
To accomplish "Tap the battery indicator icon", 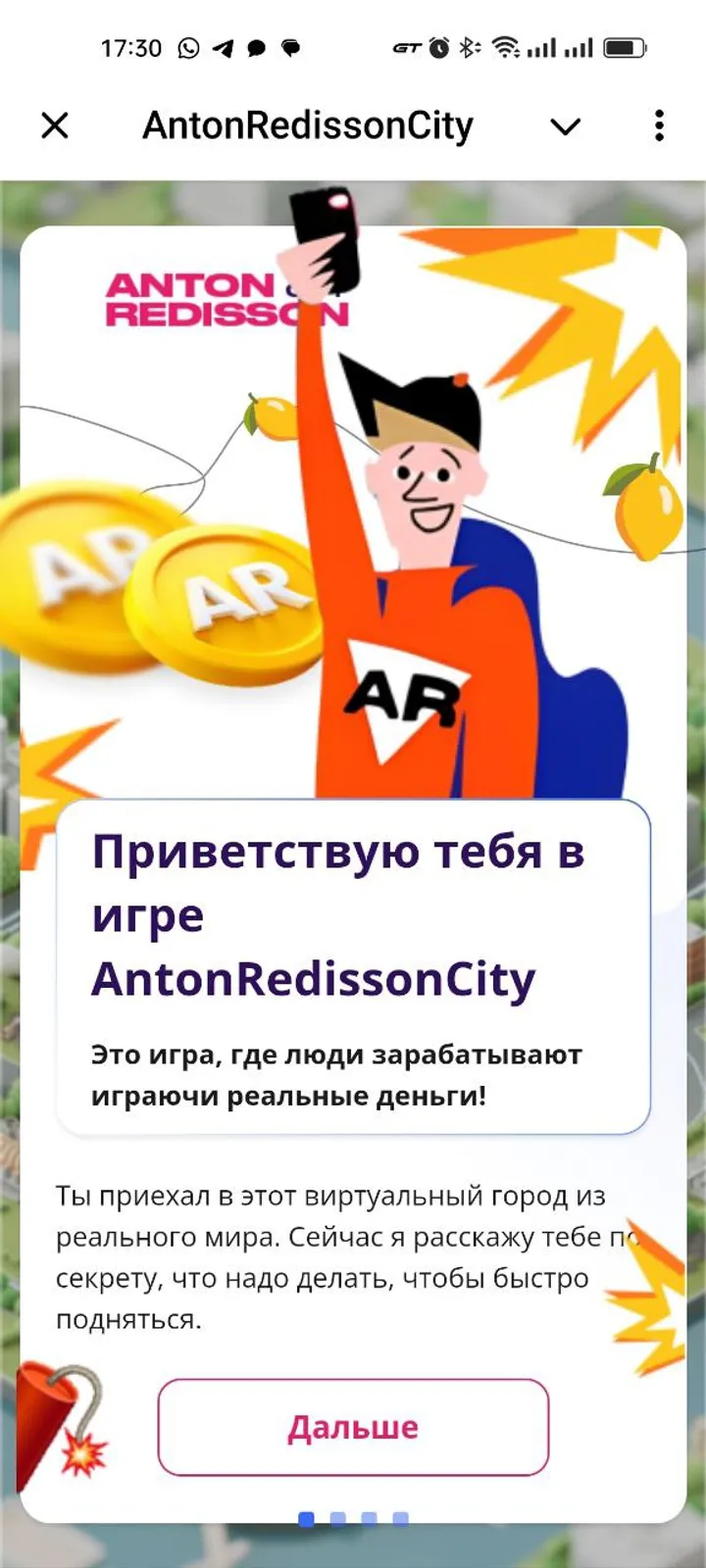I will [627, 45].
